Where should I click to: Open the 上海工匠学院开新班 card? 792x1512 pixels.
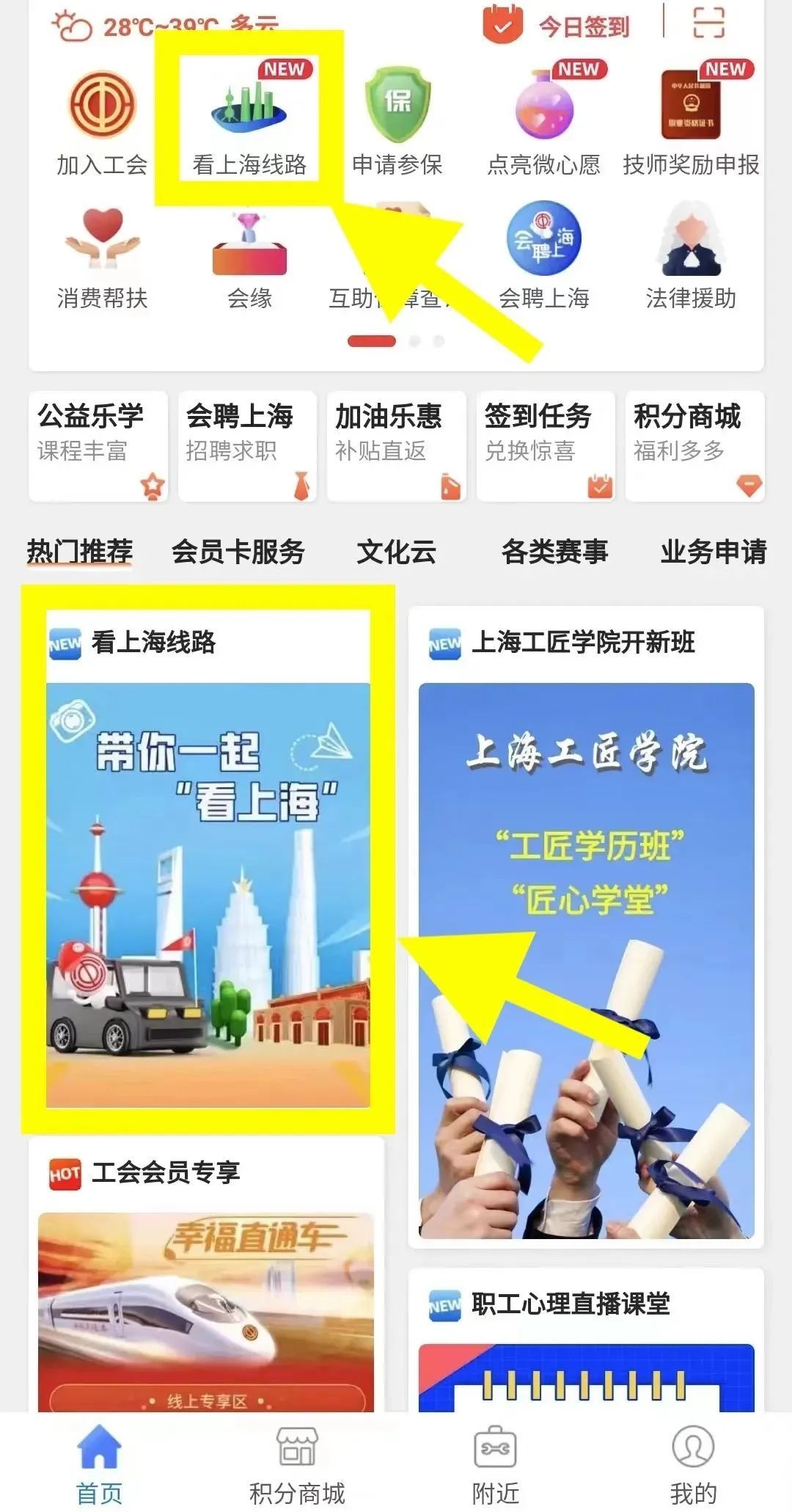click(586, 924)
